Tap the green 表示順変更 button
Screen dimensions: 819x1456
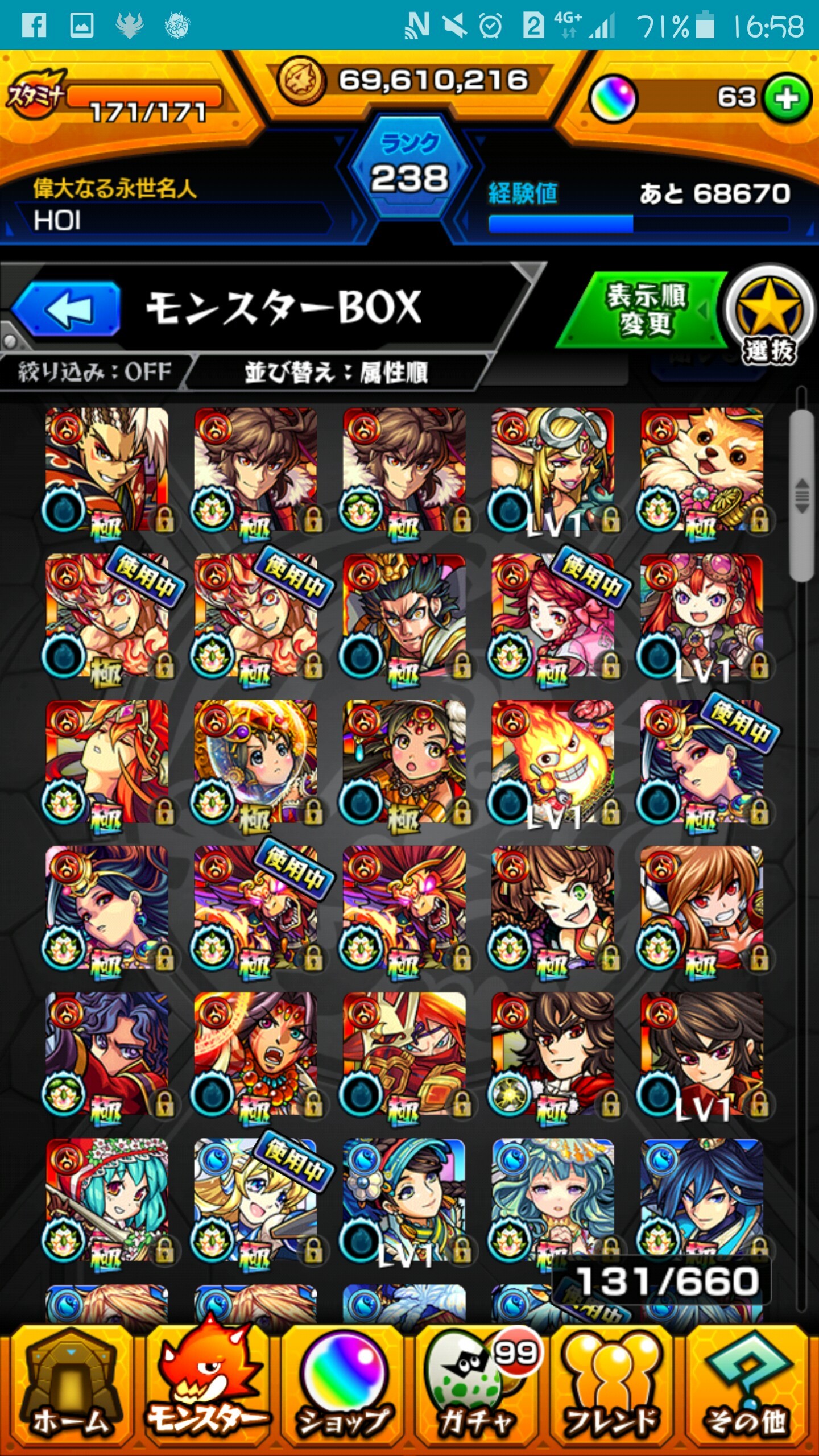[x=644, y=310]
